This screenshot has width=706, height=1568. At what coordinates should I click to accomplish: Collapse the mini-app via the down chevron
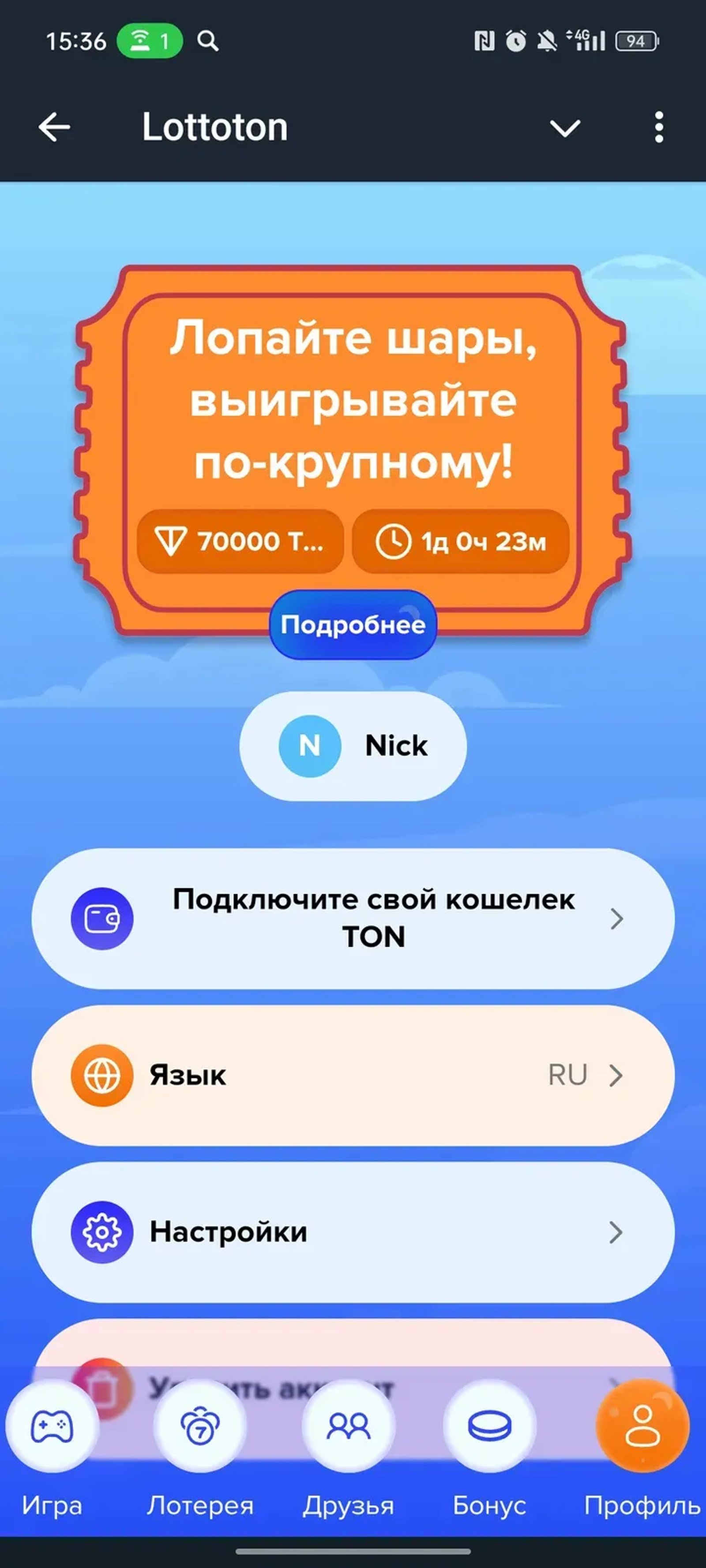click(x=564, y=128)
